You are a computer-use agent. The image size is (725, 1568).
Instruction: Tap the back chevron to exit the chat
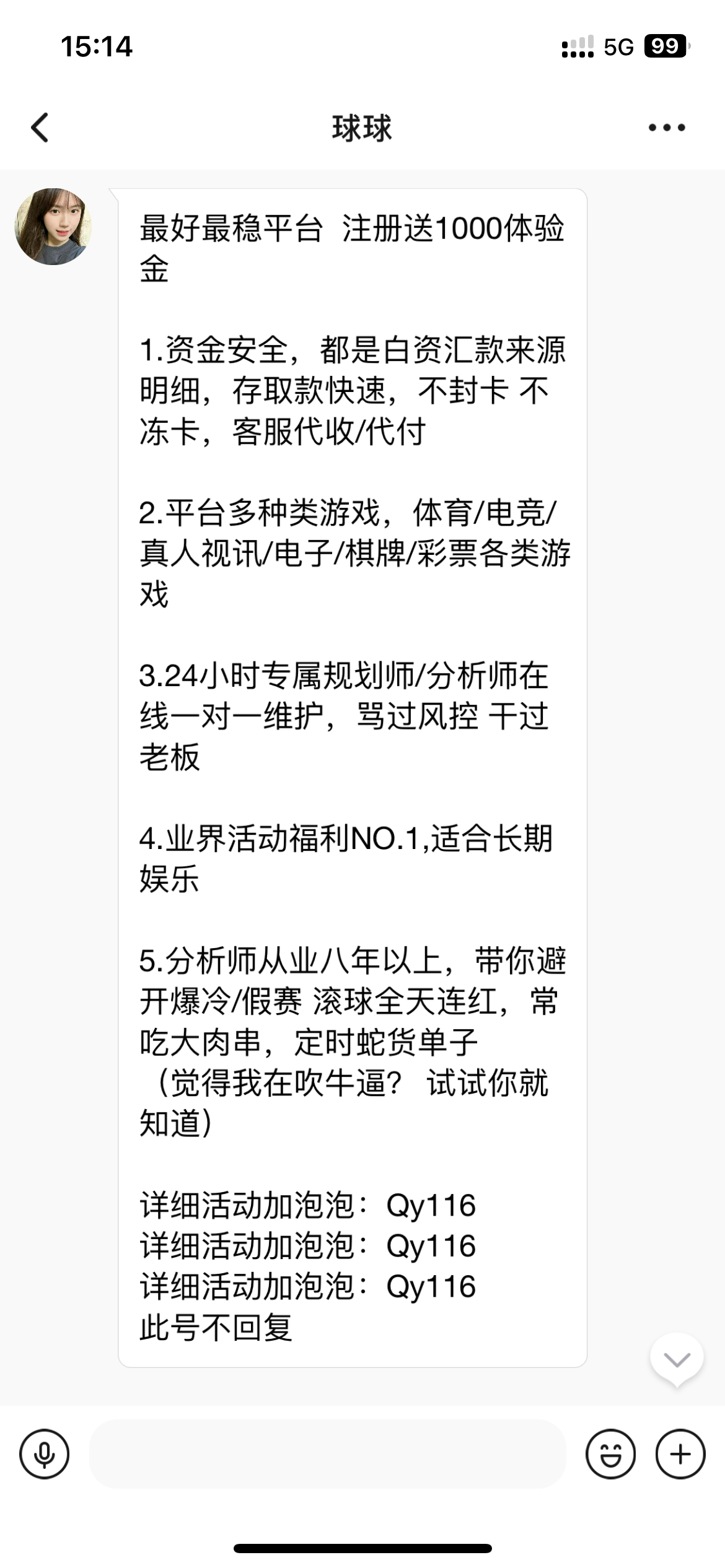pyautogui.click(x=40, y=129)
